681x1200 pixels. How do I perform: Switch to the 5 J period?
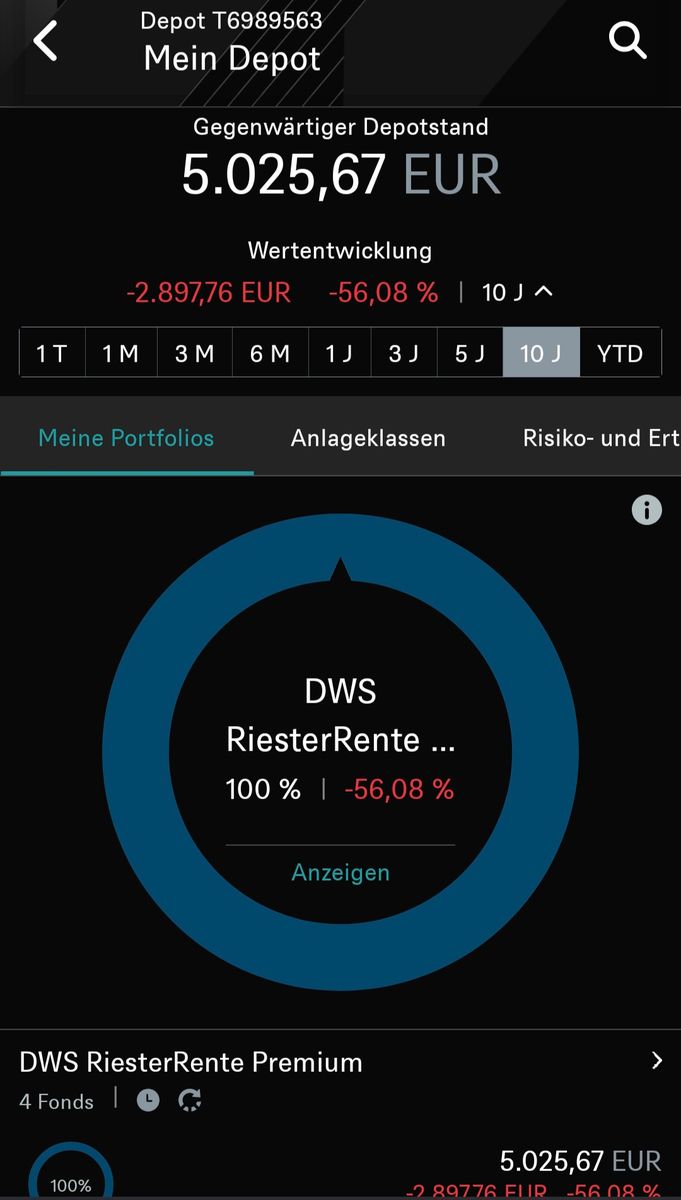point(470,353)
